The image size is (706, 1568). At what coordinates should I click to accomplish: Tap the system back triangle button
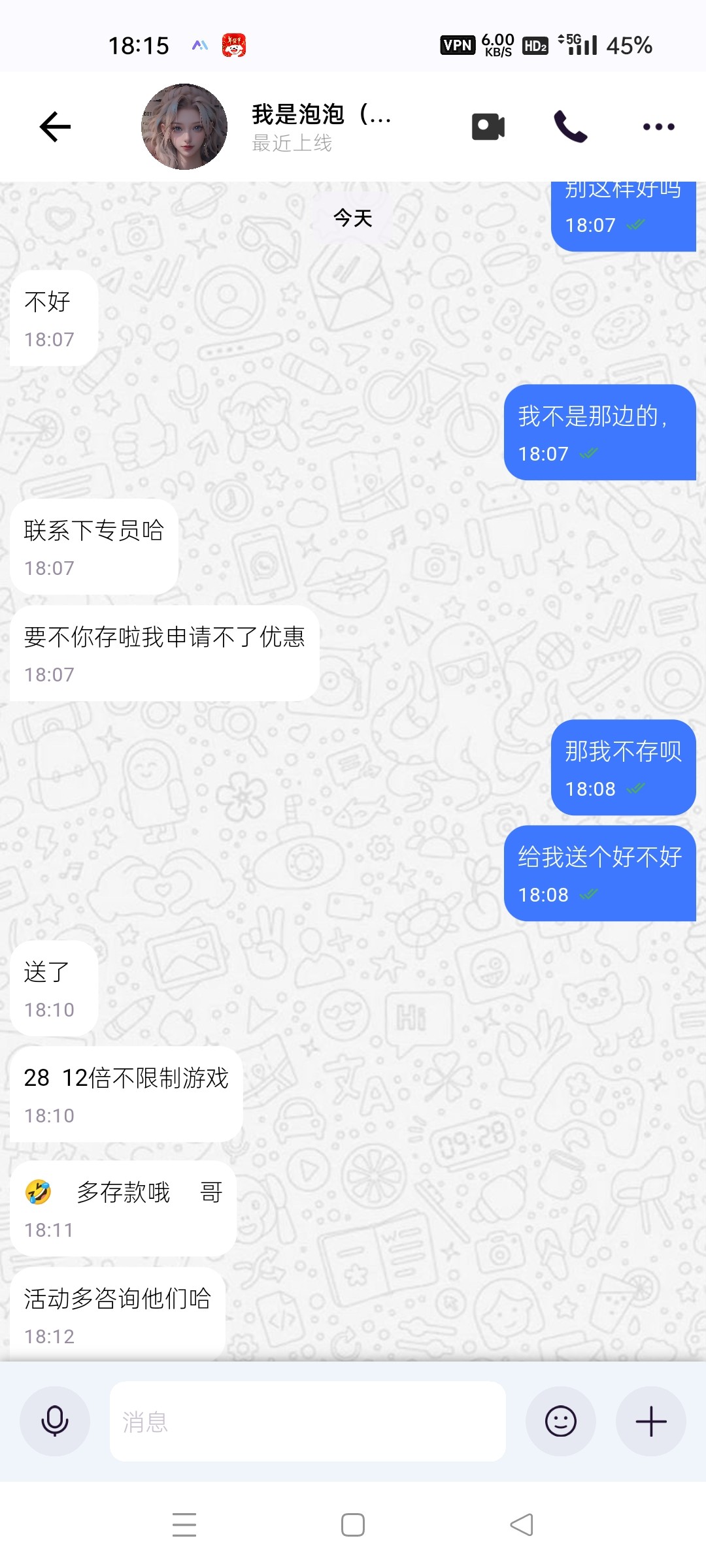522,1525
